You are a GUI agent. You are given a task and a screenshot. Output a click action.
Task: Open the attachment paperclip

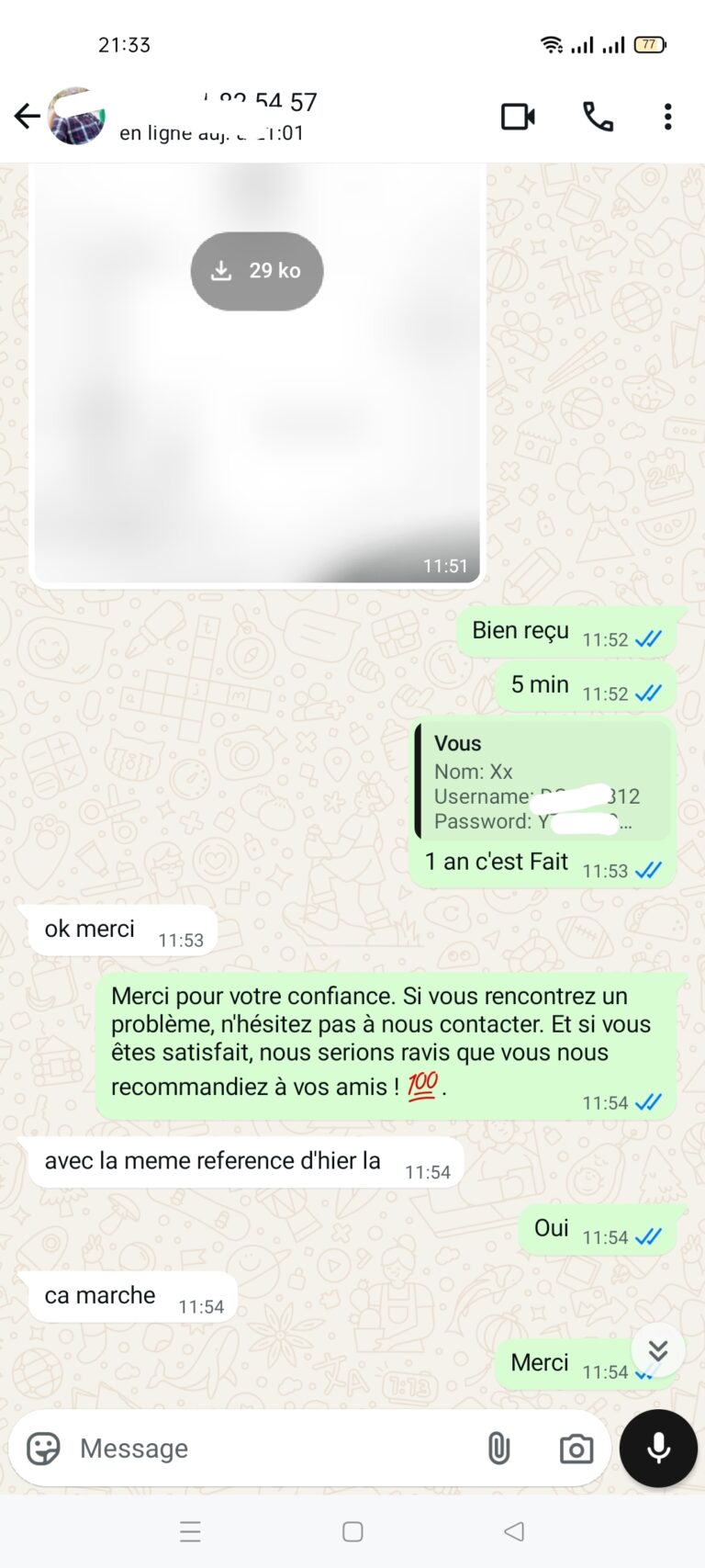point(498,1449)
